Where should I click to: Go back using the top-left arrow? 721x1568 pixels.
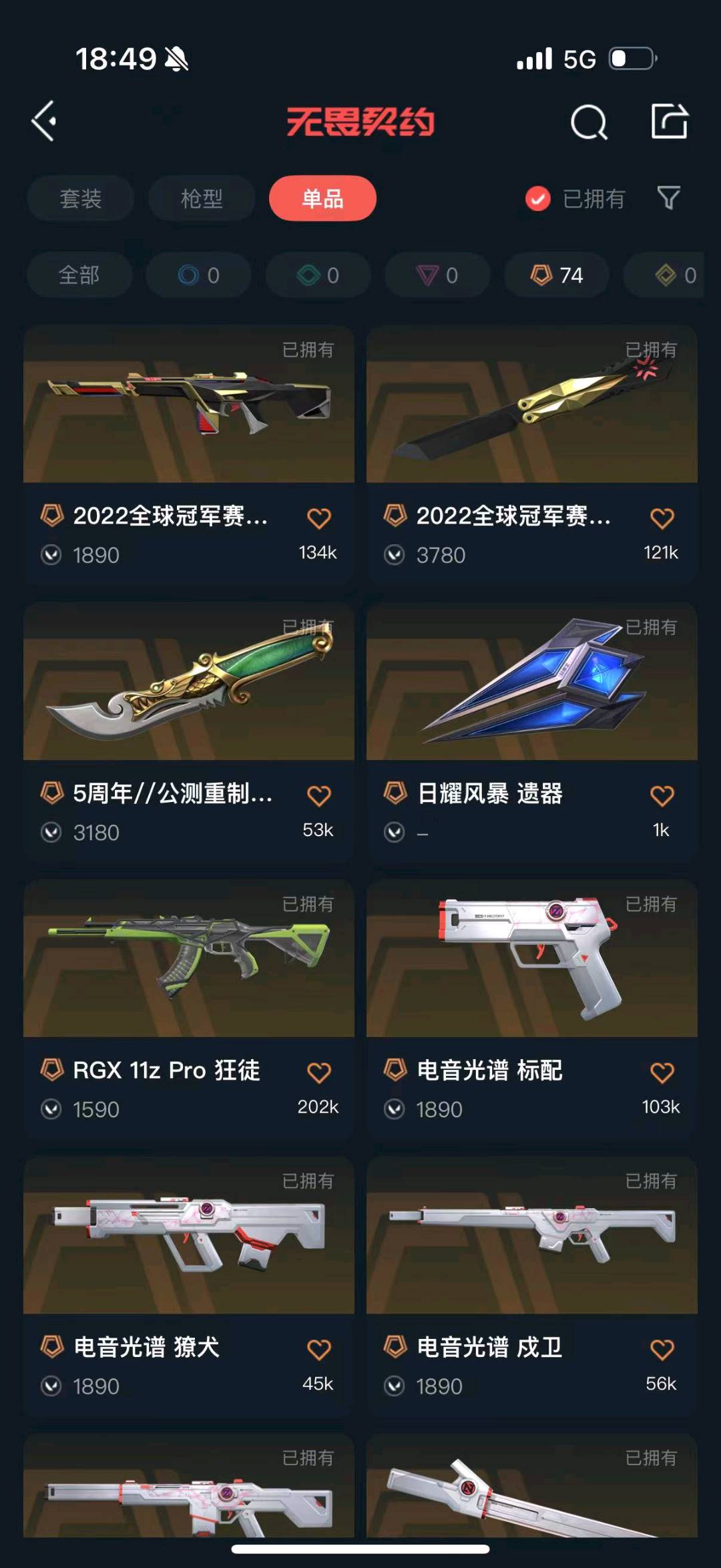tap(44, 122)
